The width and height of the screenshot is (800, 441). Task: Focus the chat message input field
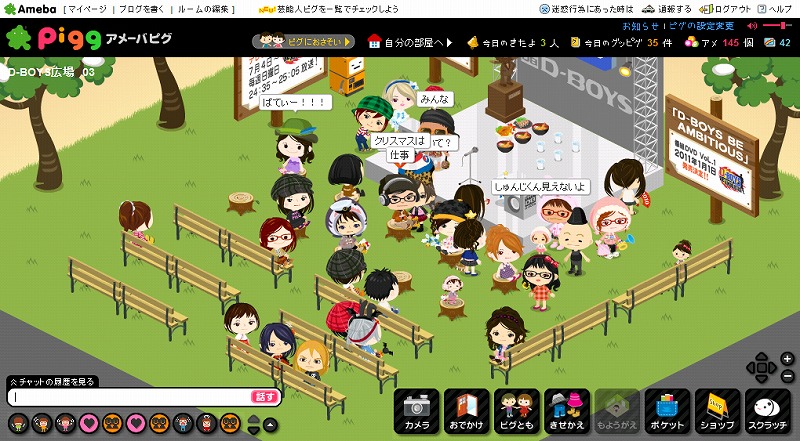[130, 397]
